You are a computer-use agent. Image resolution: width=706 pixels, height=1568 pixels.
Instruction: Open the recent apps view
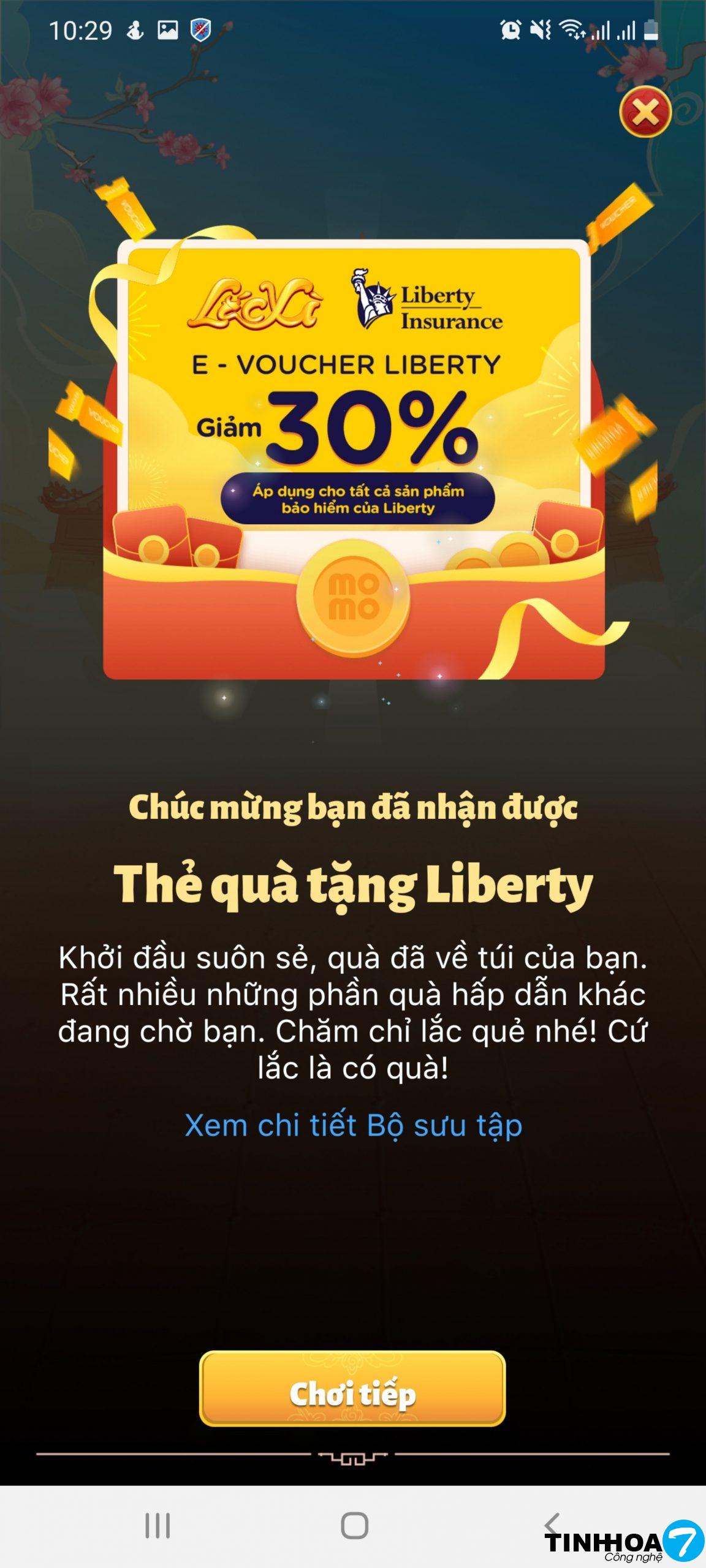(x=158, y=1525)
